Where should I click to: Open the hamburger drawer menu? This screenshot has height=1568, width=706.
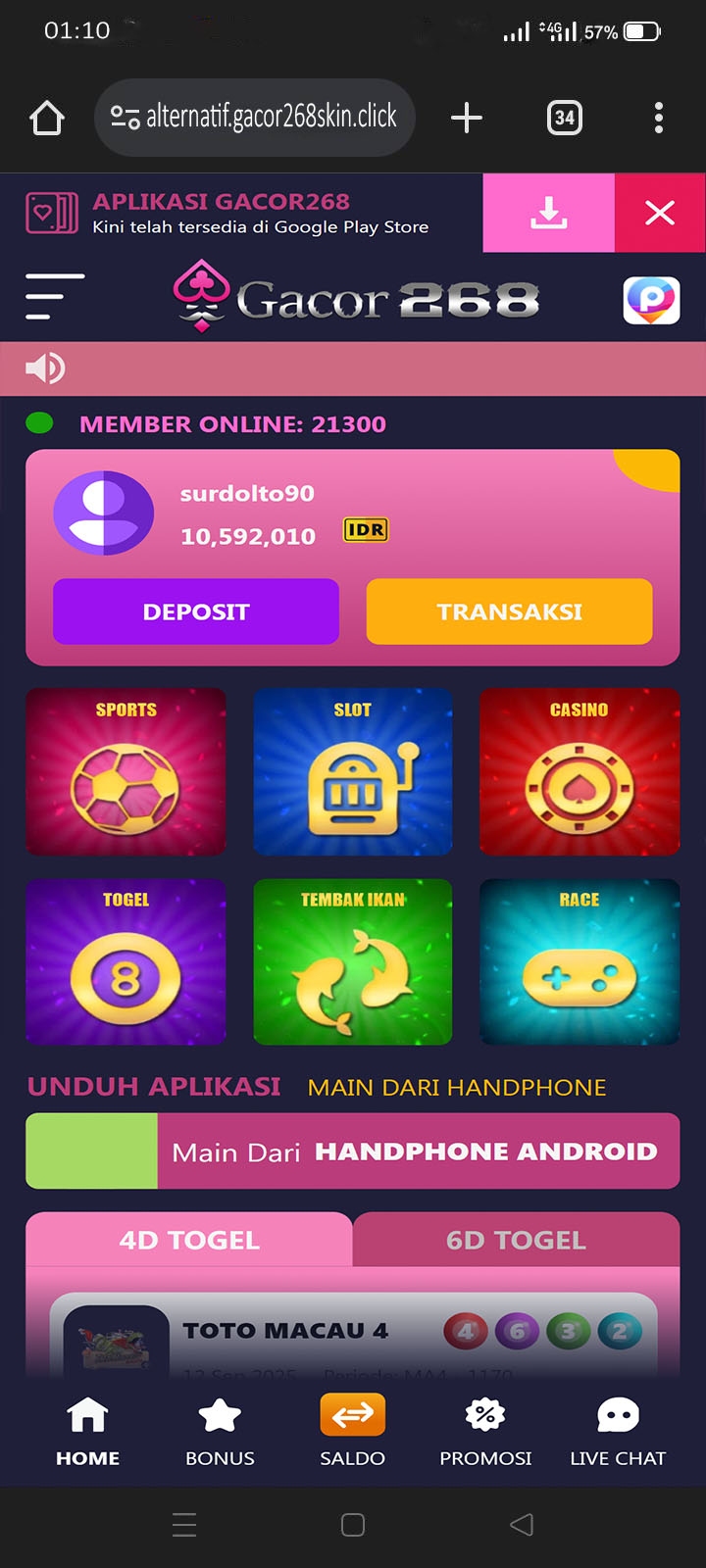[54, 297]
